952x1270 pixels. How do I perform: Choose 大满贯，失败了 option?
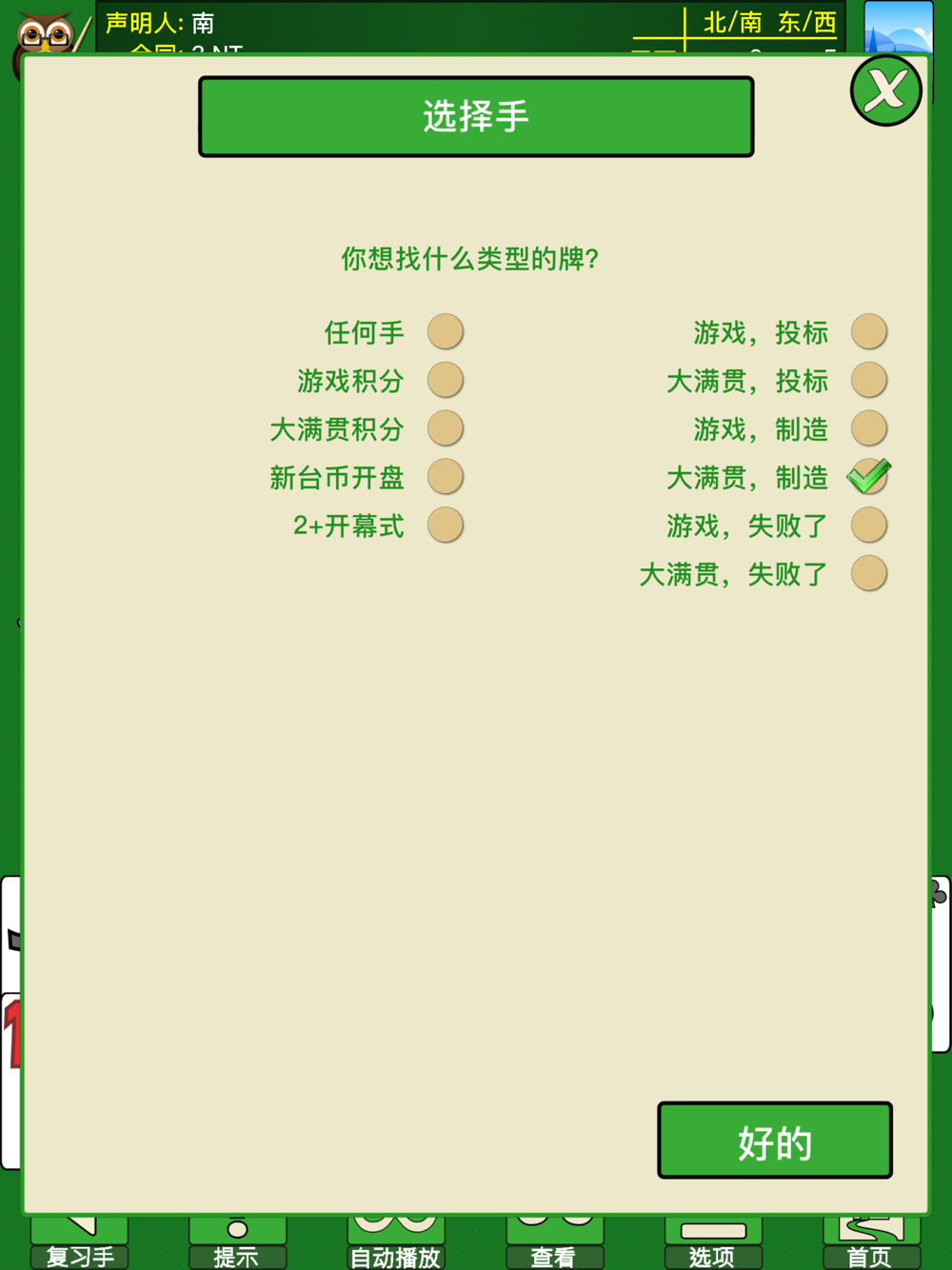click(868, 574)
